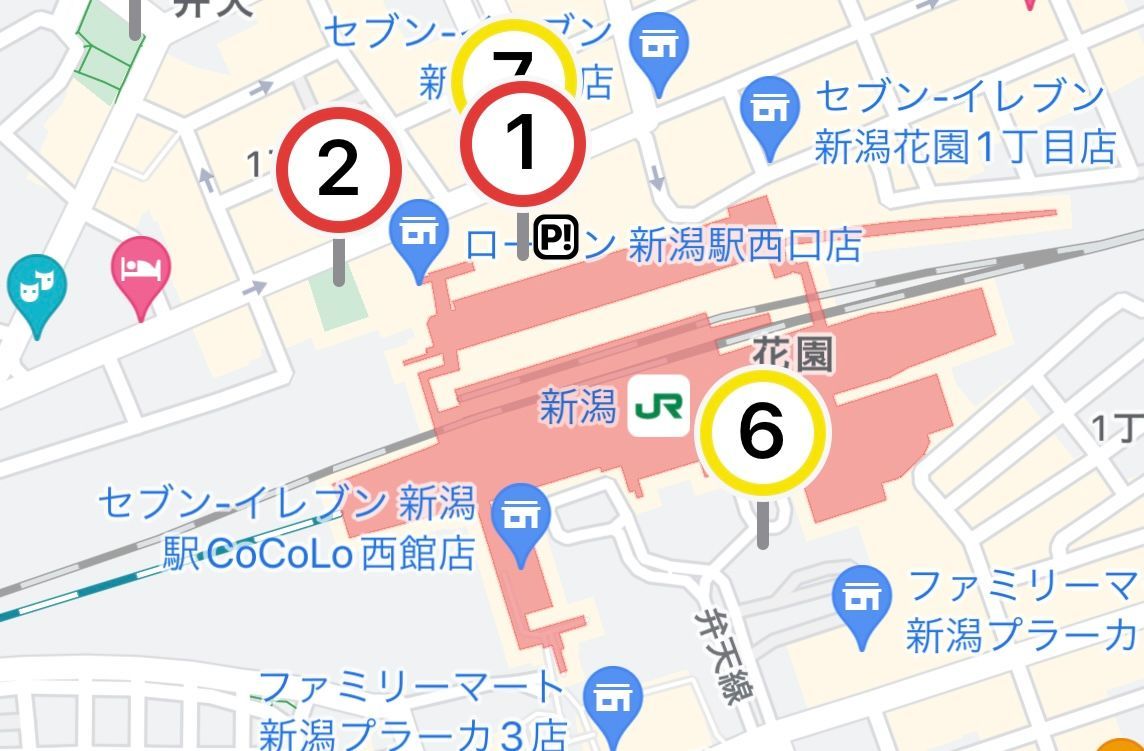Viewport: 1144px width, 751px height.
Task: Select the red map pin numbered 2
Action: tap(338, 169)
